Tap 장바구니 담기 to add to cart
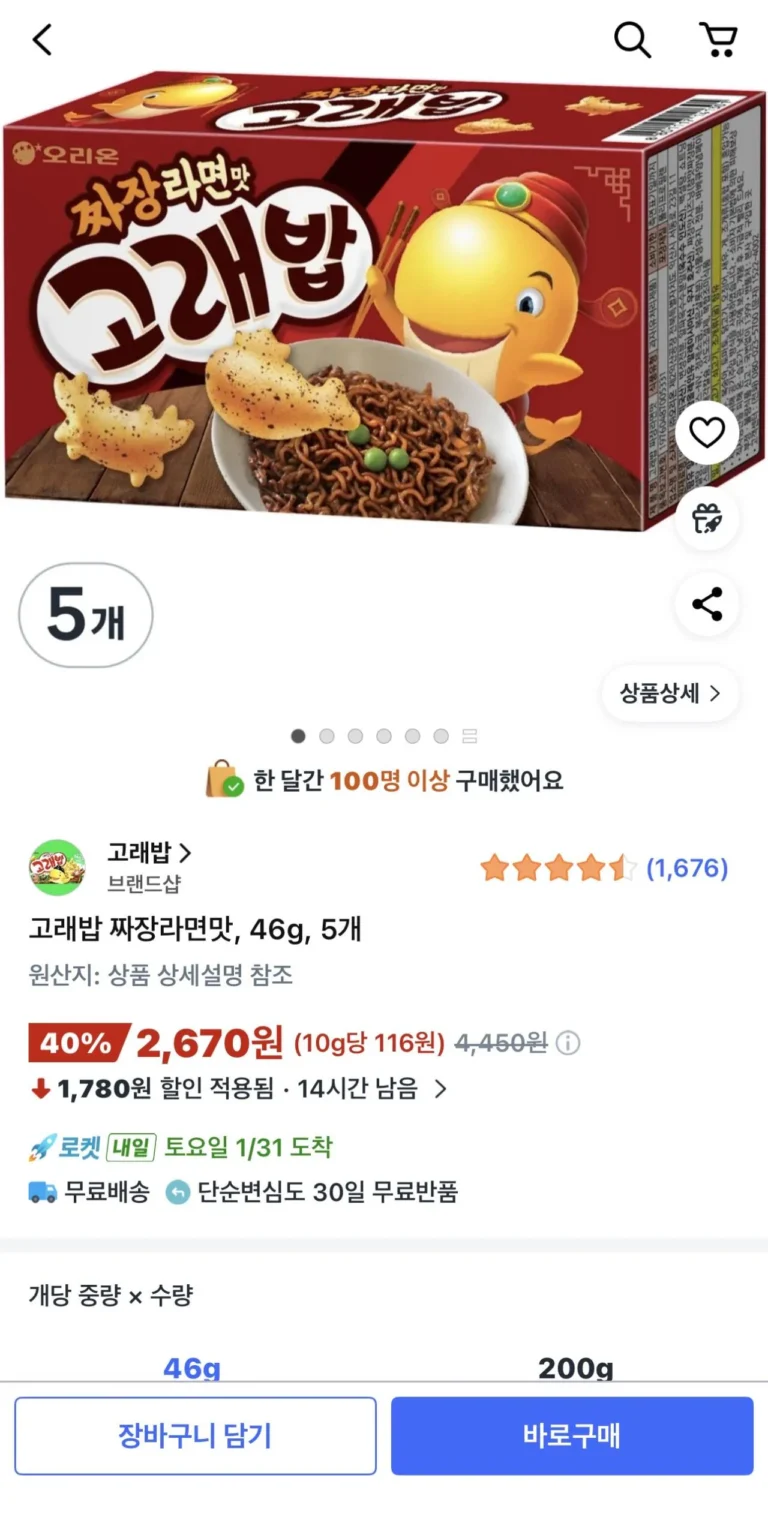Image resolution: width=768 pixels, height=1514 pixels. 195,1436
